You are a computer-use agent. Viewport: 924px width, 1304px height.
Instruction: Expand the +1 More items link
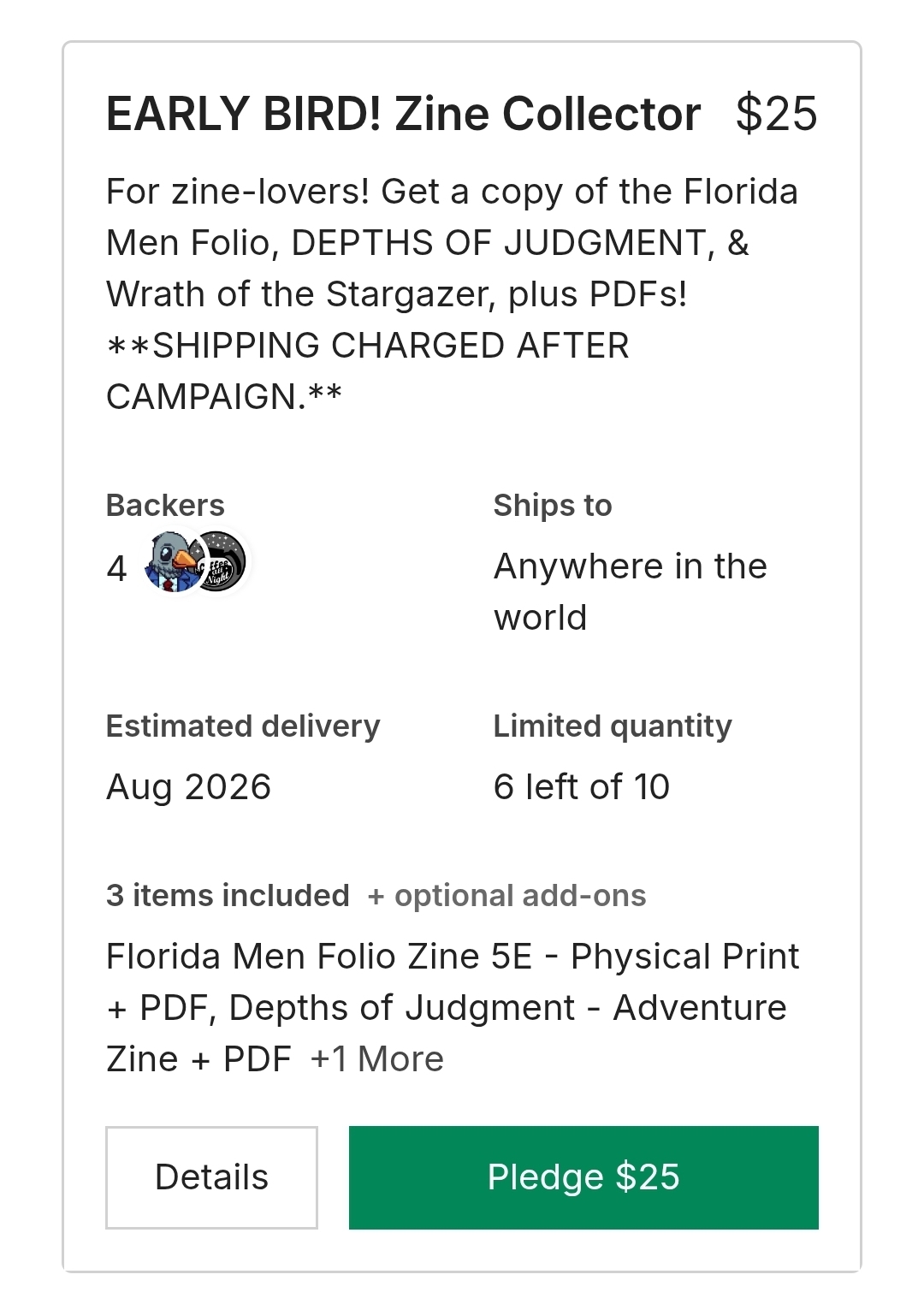[x=377, y=1059]
